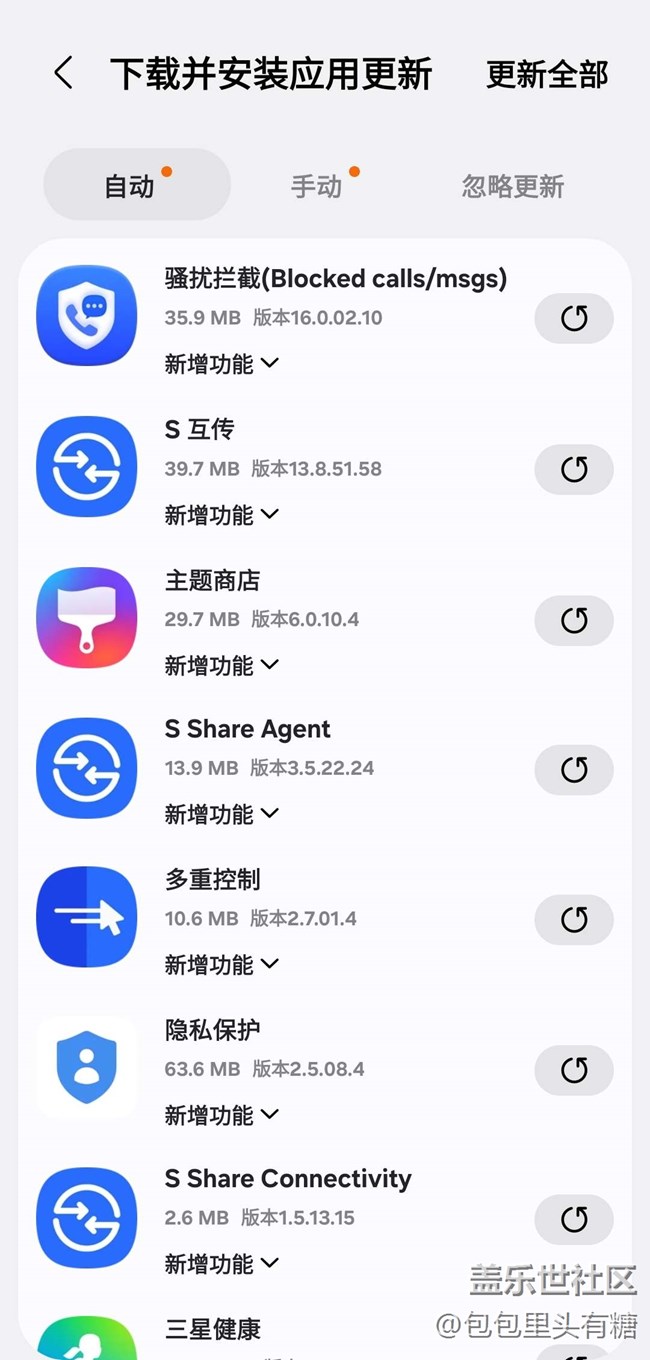Expand 新增功能 under S Share Connectivity
Image resolution: width=650 pixels, height=1360 pixels.
[x=221, y=1264]
